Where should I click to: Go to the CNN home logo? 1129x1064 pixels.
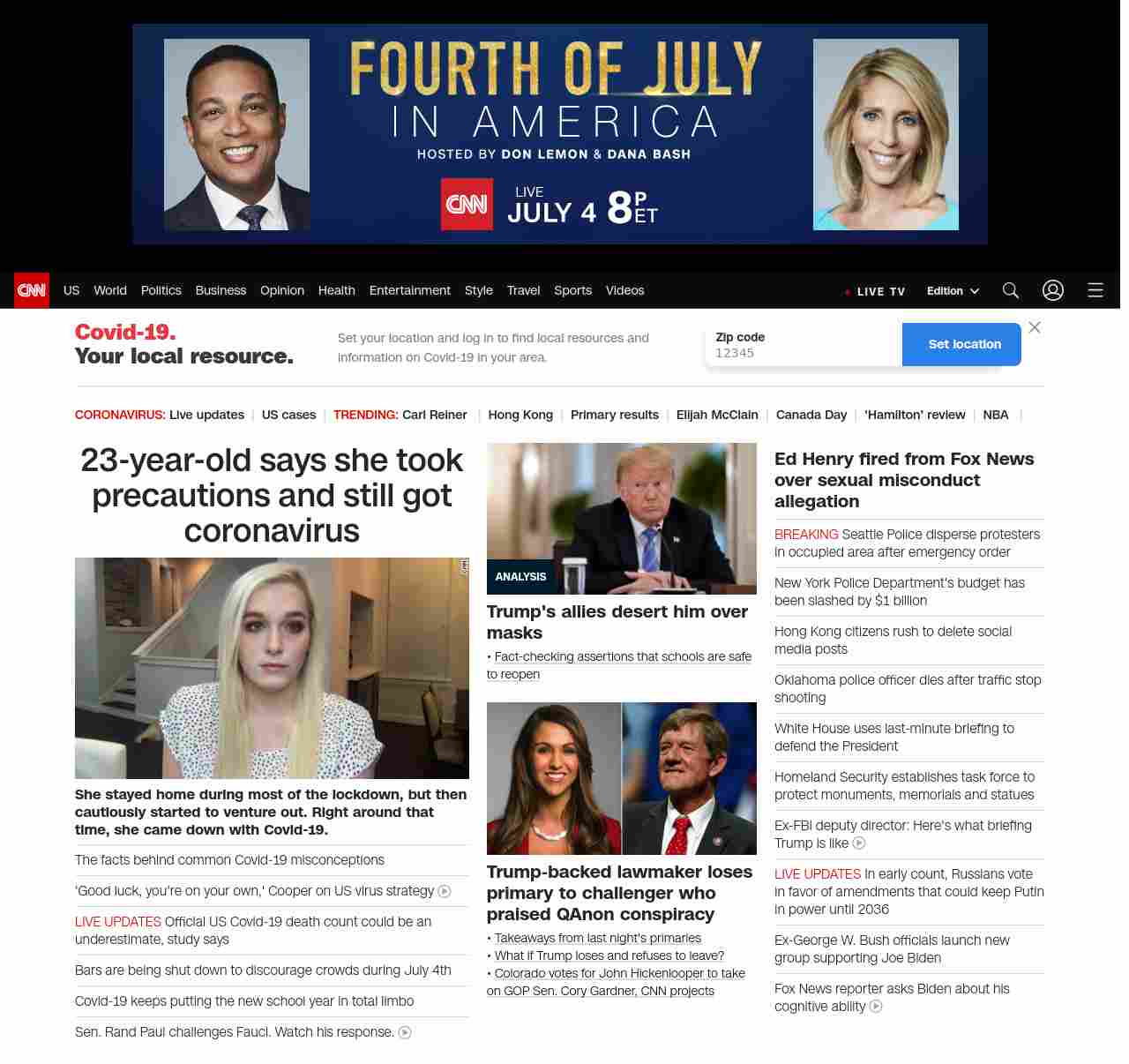coord(32,290)
